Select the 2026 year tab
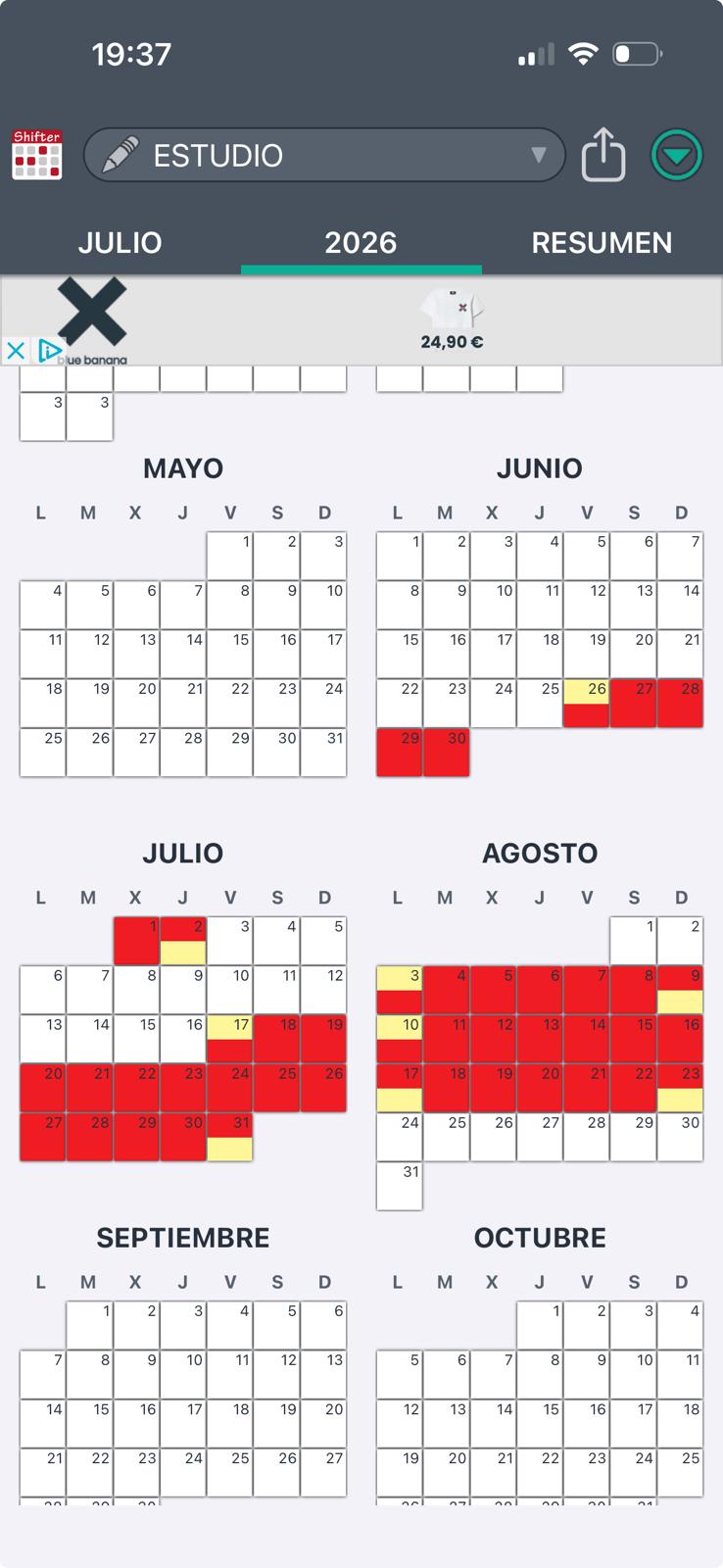This screenshot has width=723, height=1568. [361, 243]
